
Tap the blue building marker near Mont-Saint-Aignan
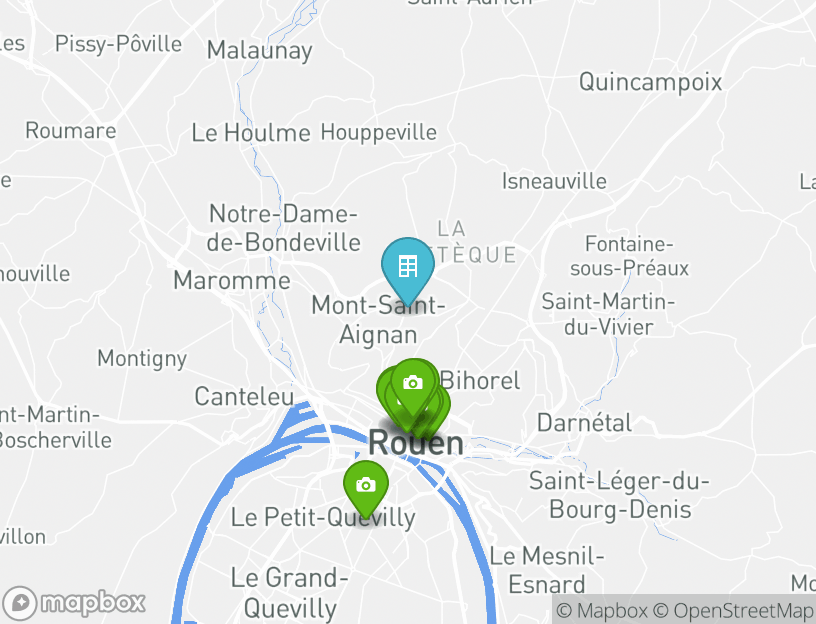407,267
